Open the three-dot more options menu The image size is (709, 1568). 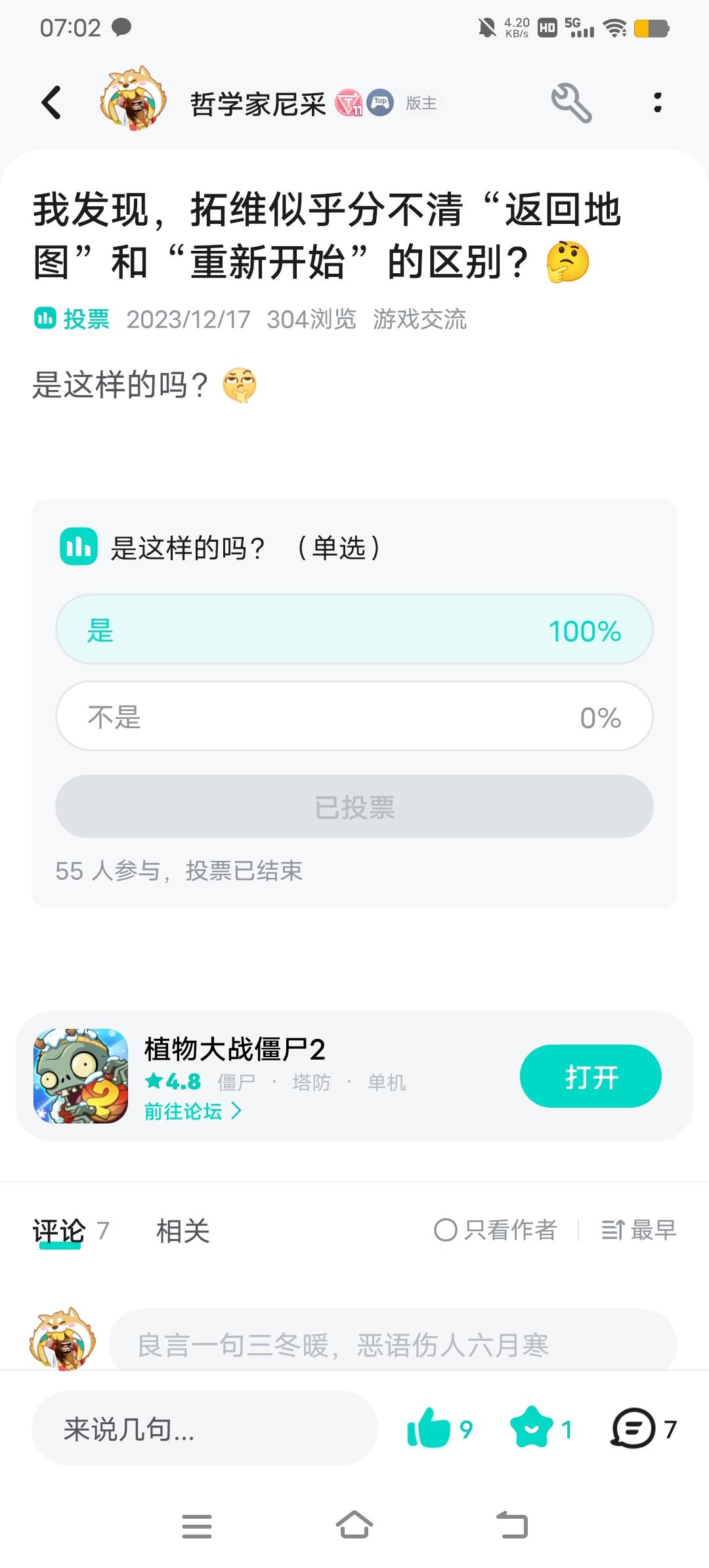pos(658,102)
